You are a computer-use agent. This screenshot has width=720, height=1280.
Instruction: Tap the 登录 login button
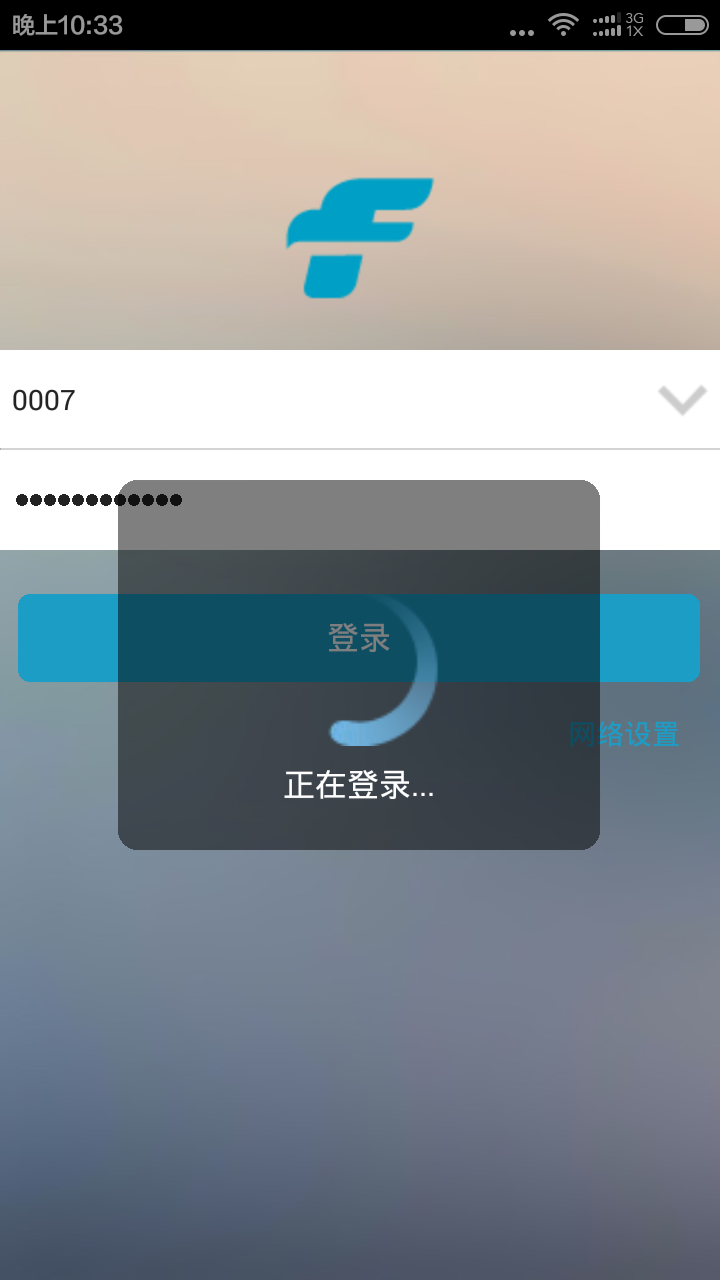[x=358, y=638]
